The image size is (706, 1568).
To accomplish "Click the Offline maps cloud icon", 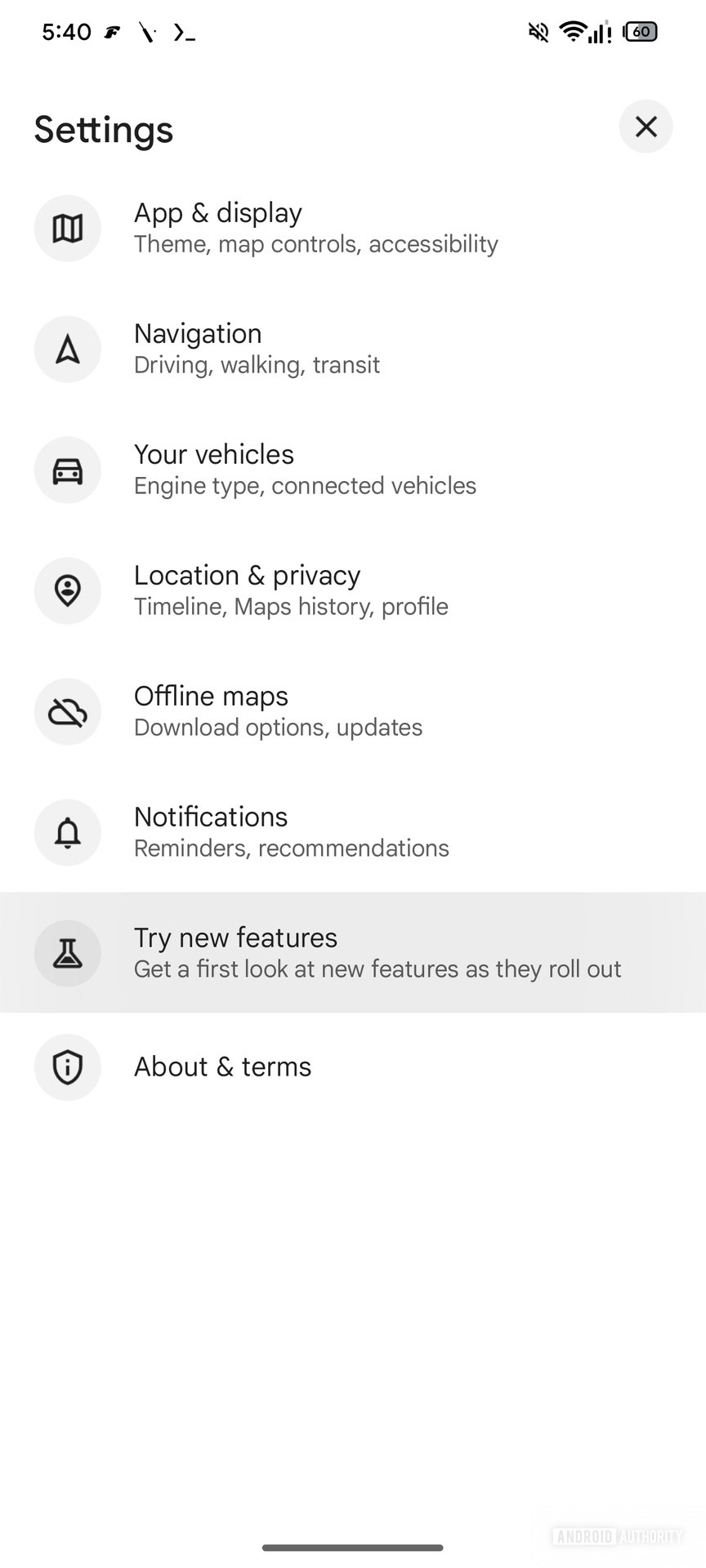I will pos(67,711).
